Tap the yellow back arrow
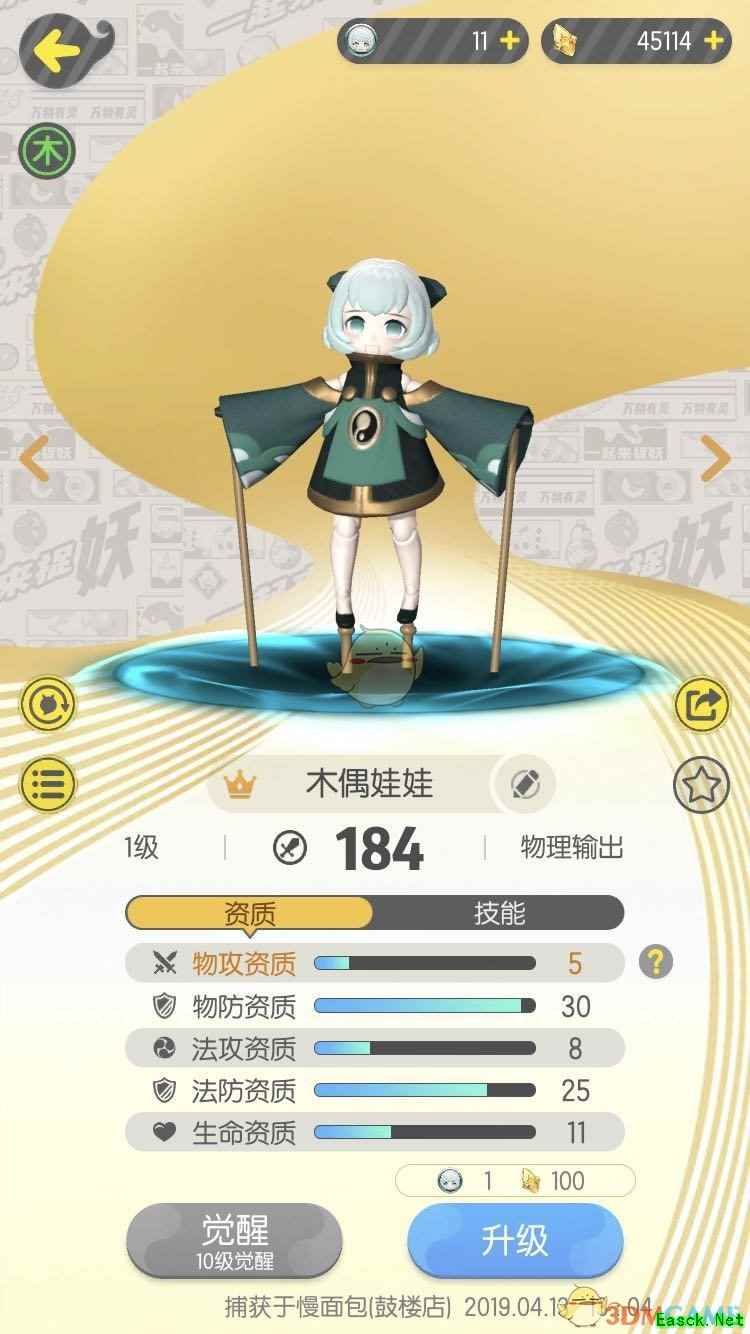 coord(57,50)
